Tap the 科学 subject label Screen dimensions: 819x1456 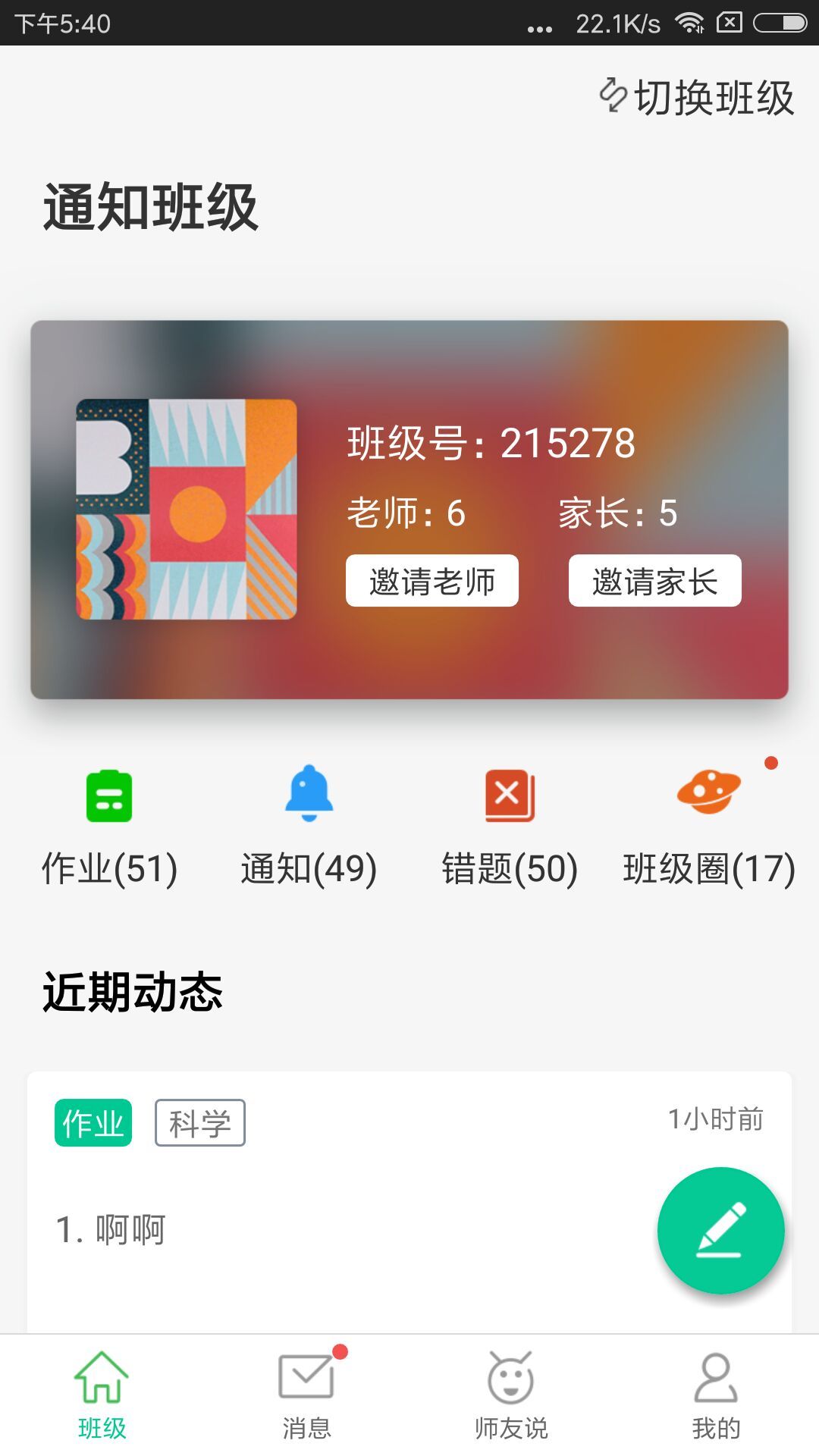click(x=199, y=1125)
